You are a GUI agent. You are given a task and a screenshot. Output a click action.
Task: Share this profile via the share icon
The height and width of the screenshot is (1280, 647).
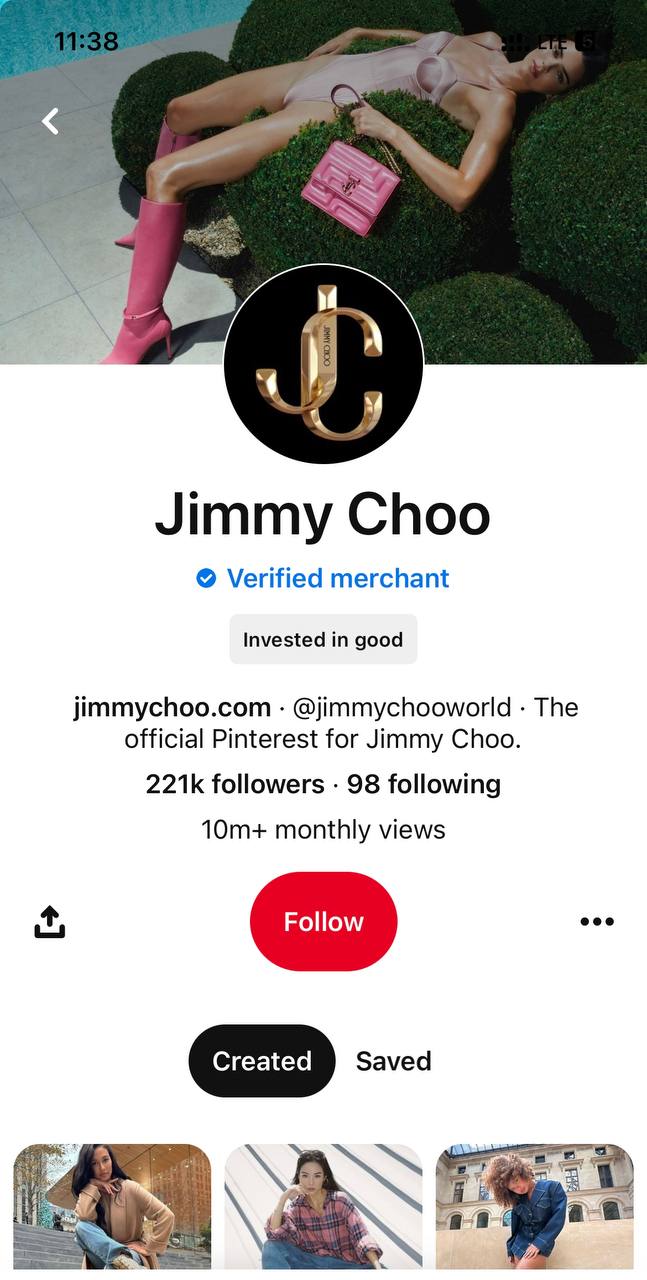tap(49, 922)
